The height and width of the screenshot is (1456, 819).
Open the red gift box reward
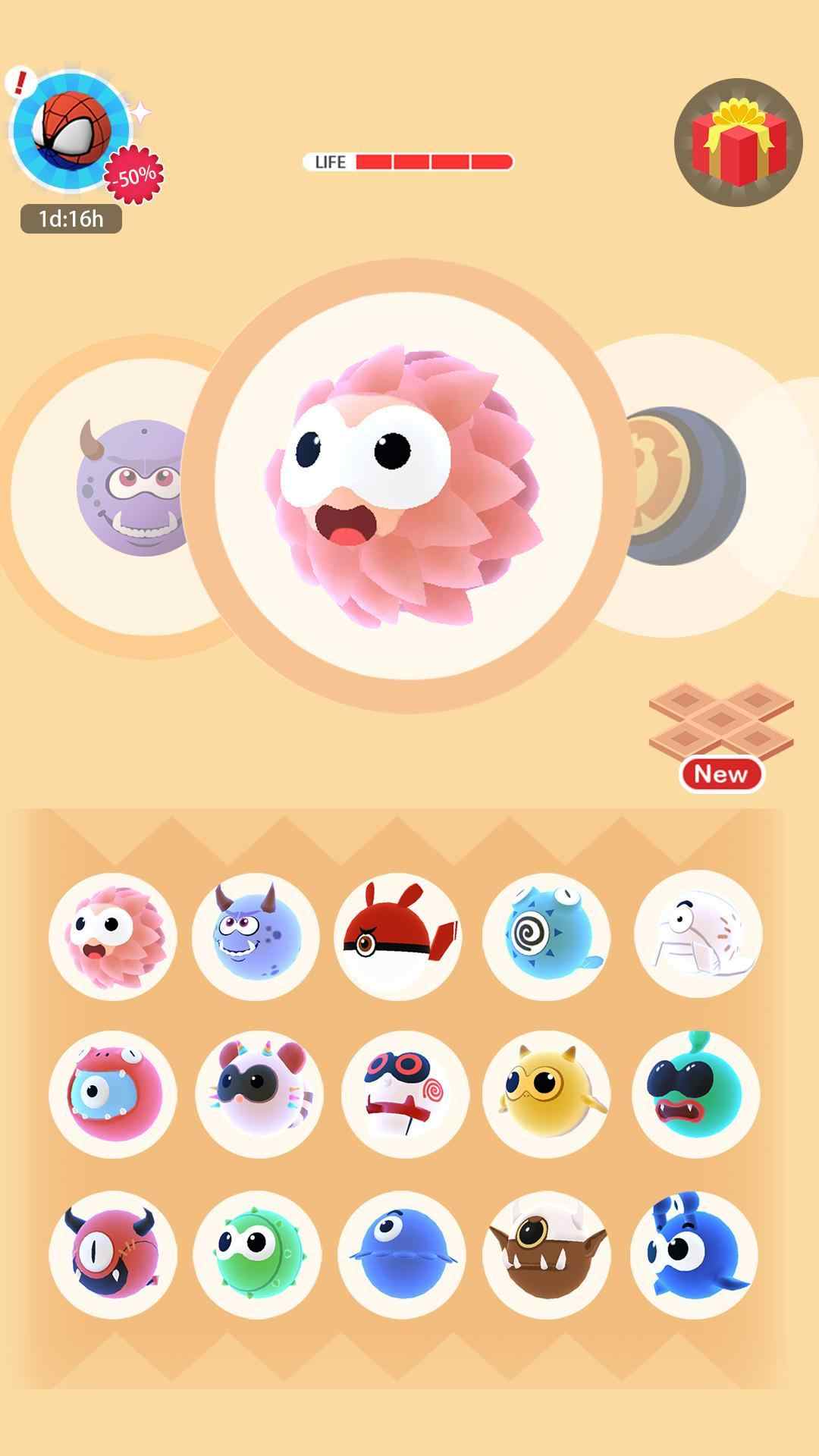point(738,143)
